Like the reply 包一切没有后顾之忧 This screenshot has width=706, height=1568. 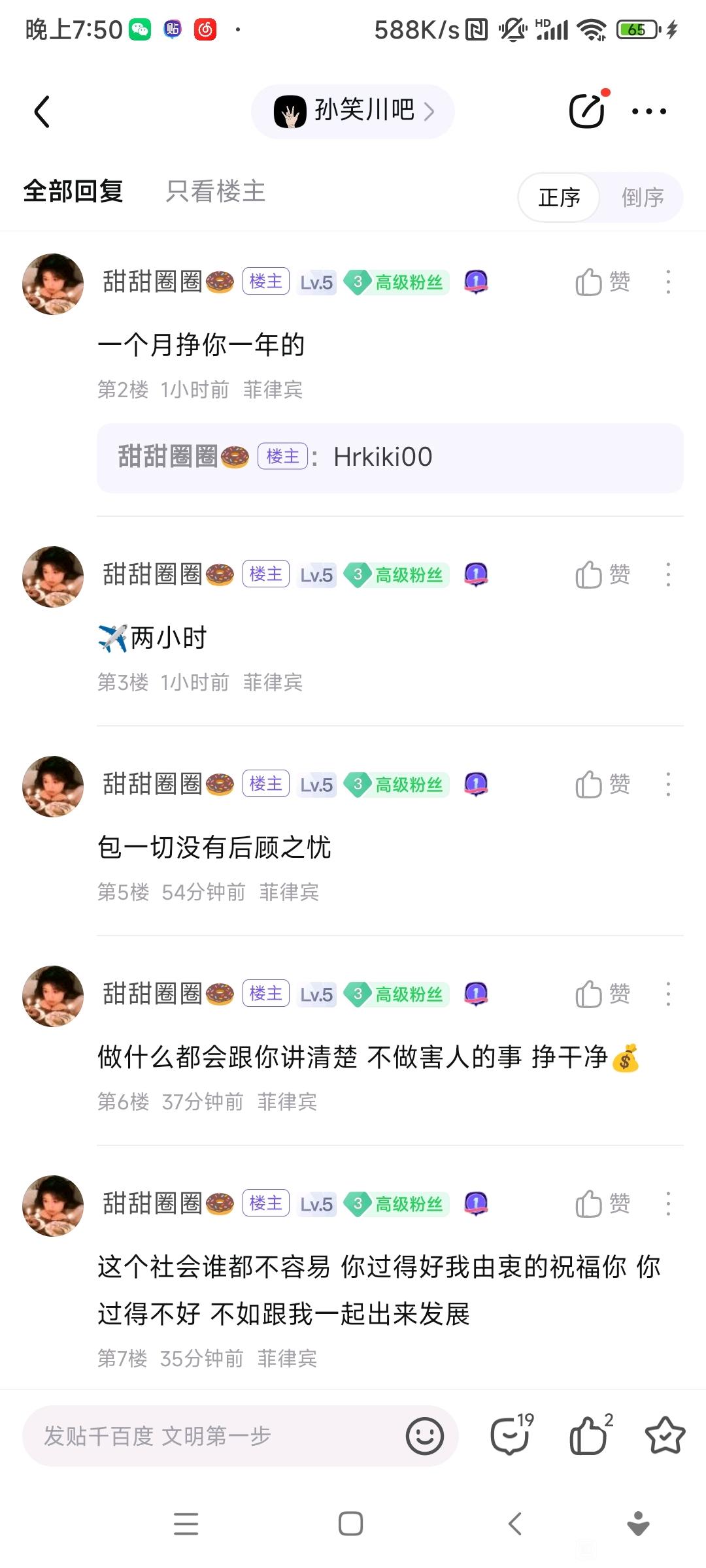pos(602,784)
